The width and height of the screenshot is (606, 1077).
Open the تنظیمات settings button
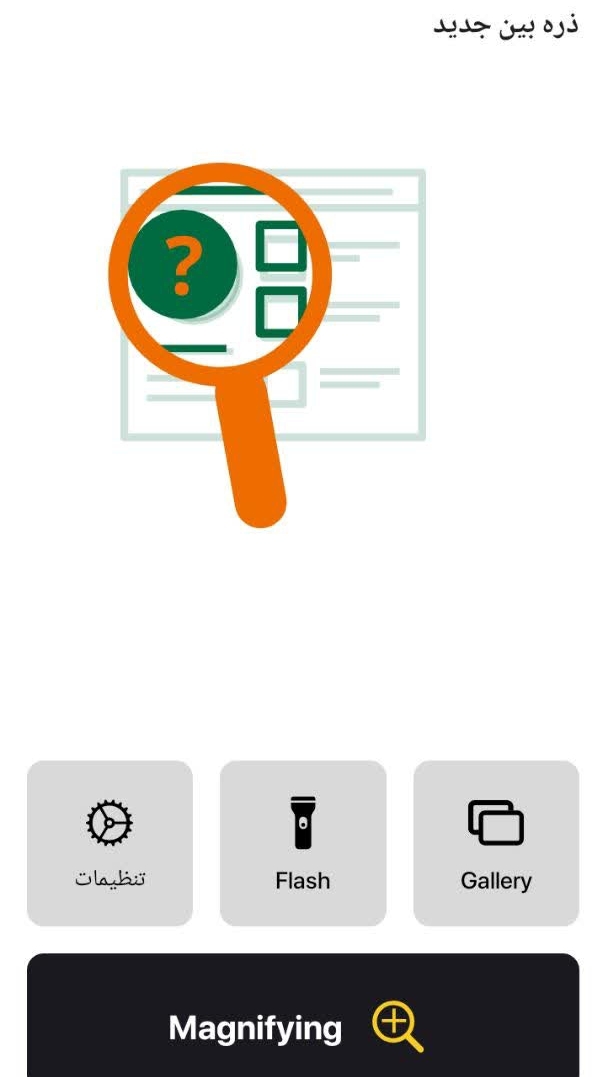coord(110,843)
